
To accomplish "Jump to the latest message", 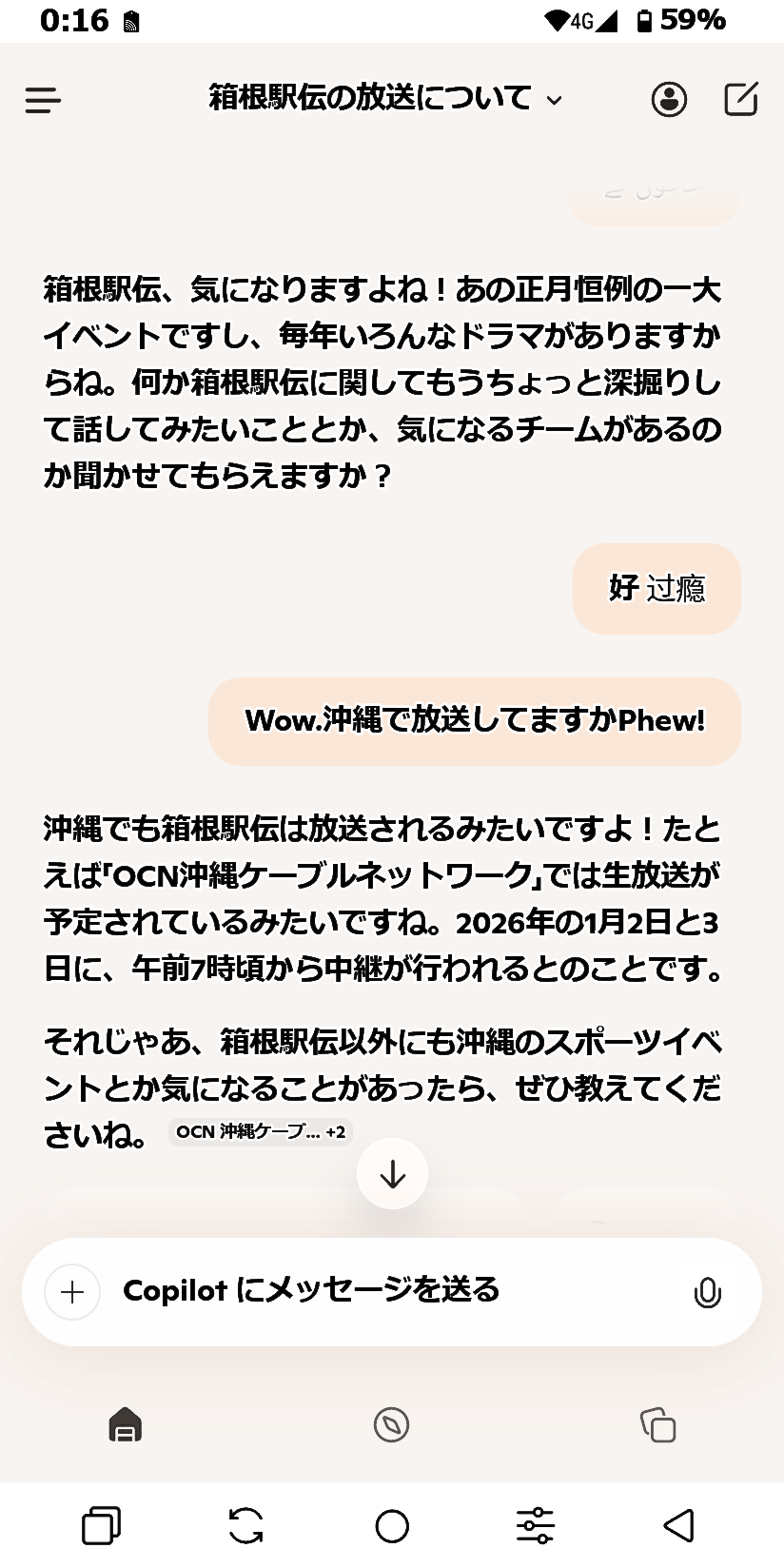I will [392, 1175].
